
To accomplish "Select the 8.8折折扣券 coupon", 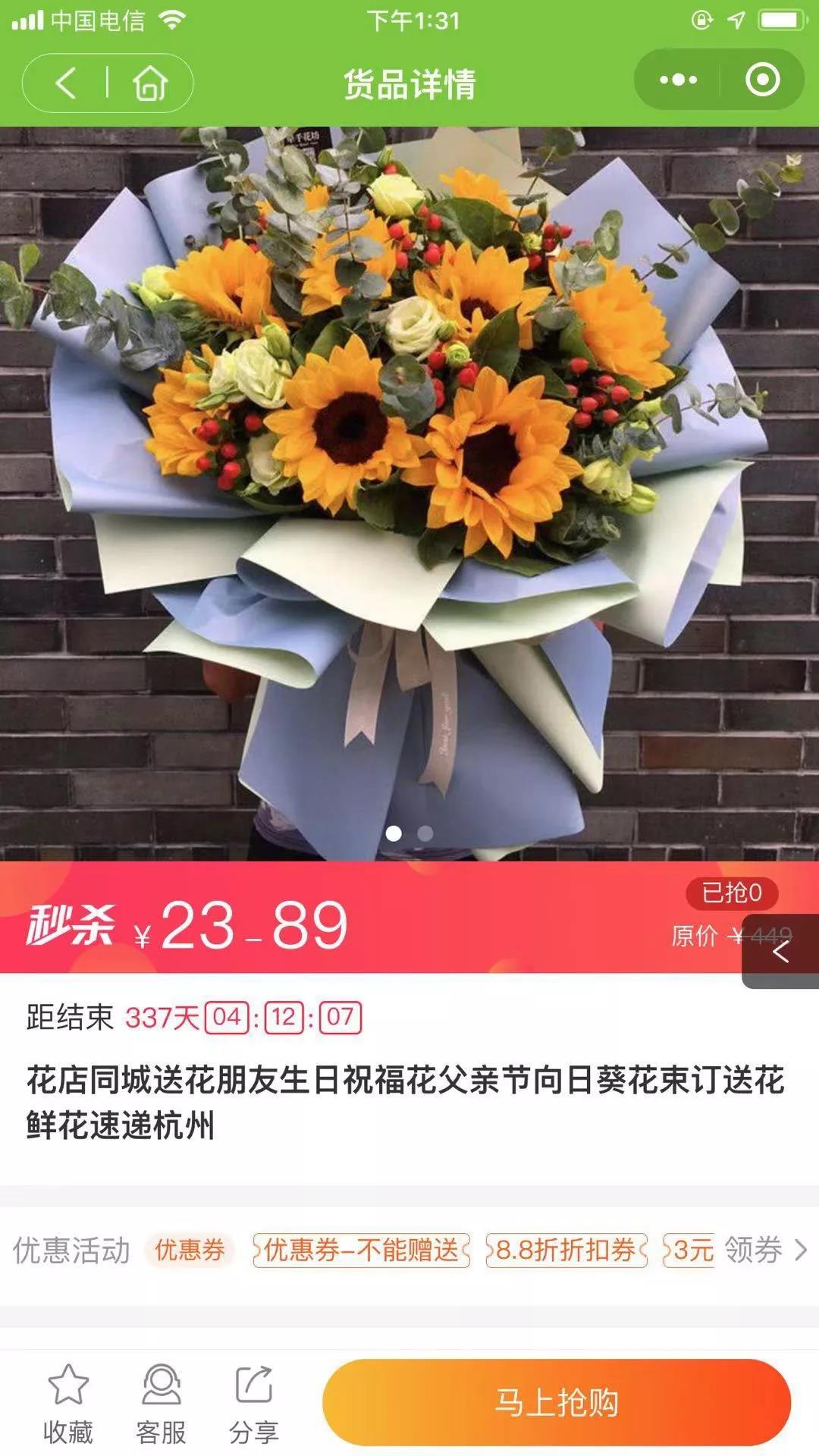I will [x=566, y=1250].
